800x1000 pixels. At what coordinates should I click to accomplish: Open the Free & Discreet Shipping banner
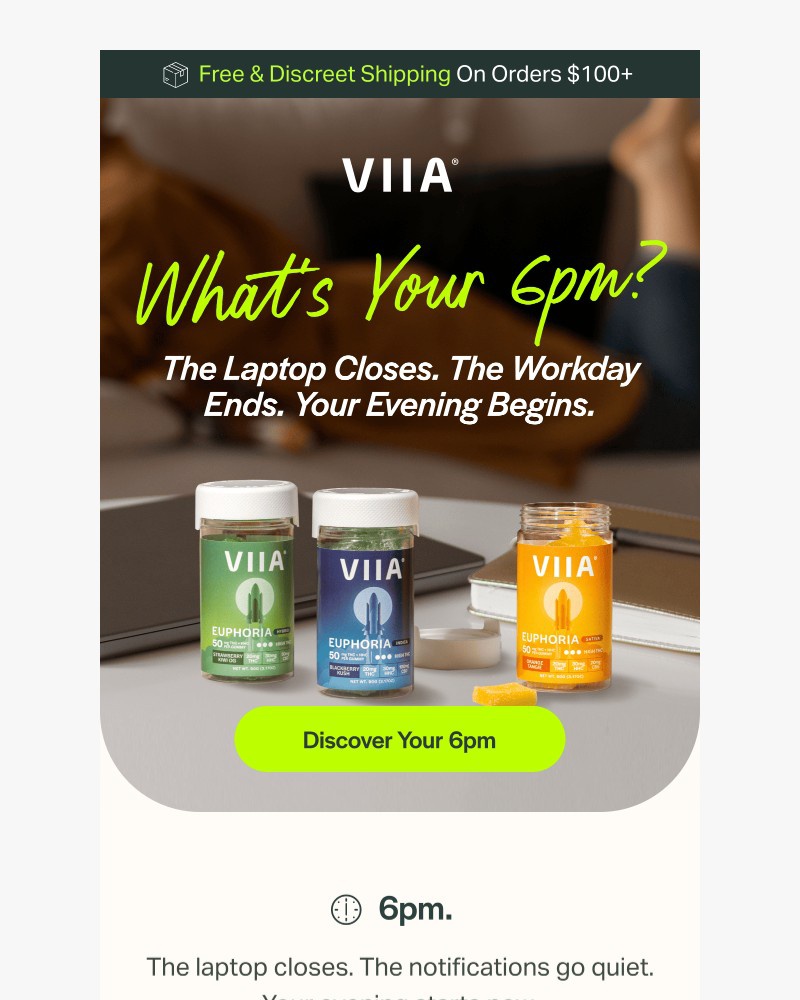tap(399, 74)
